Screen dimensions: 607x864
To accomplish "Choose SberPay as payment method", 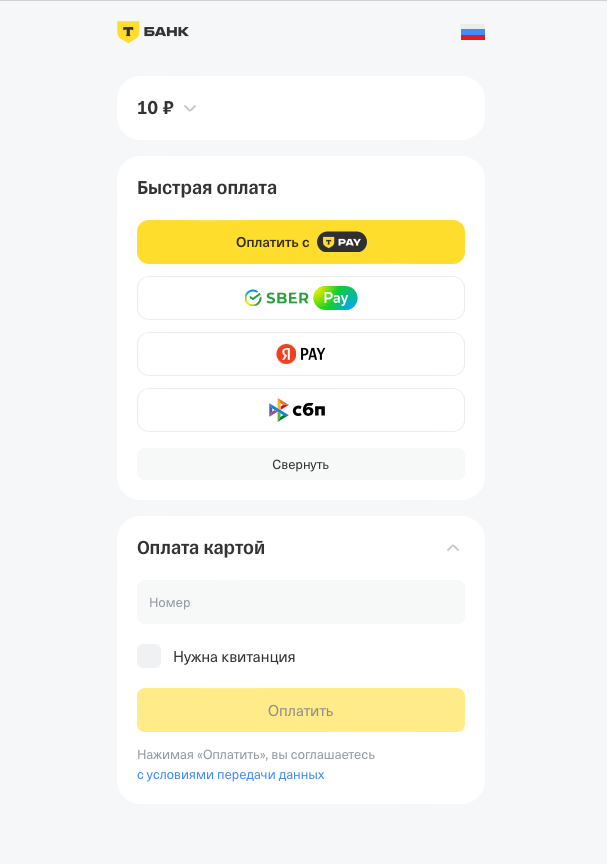I will click(301, 298).
